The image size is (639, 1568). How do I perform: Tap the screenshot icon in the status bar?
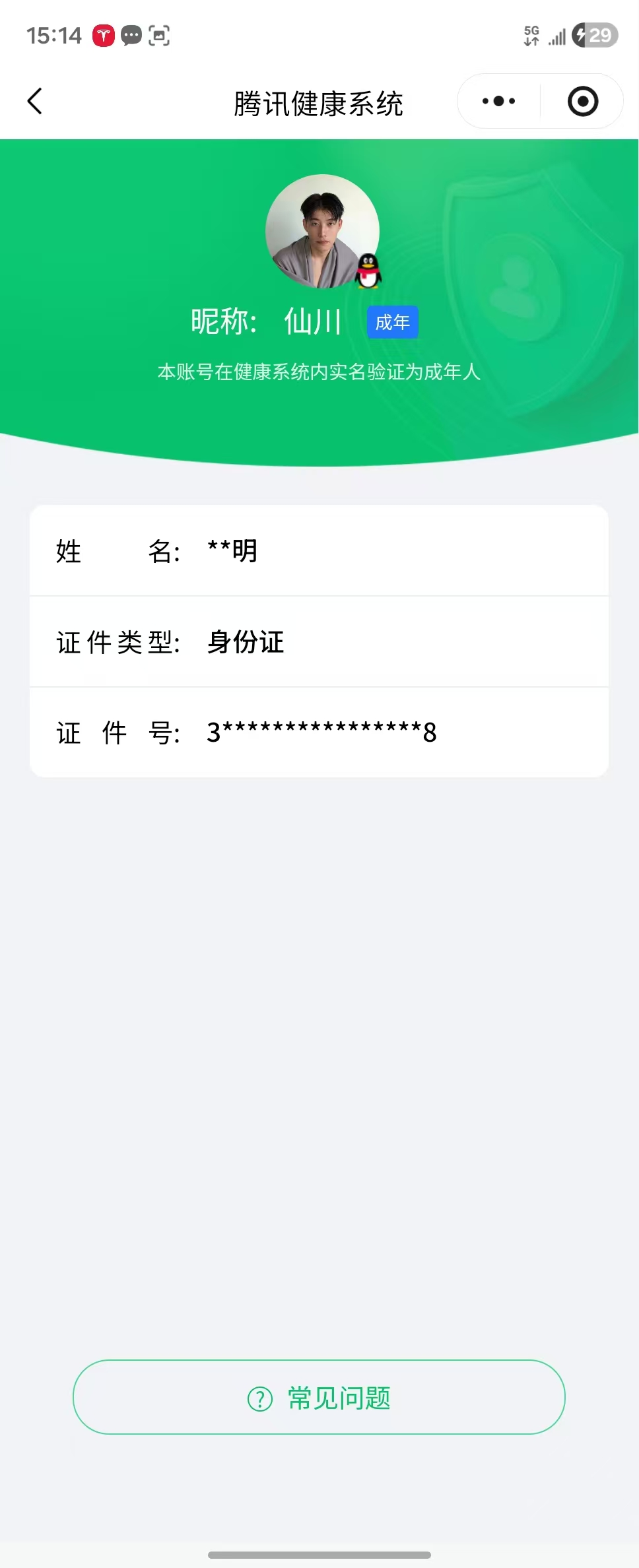(x=159, y=36)
